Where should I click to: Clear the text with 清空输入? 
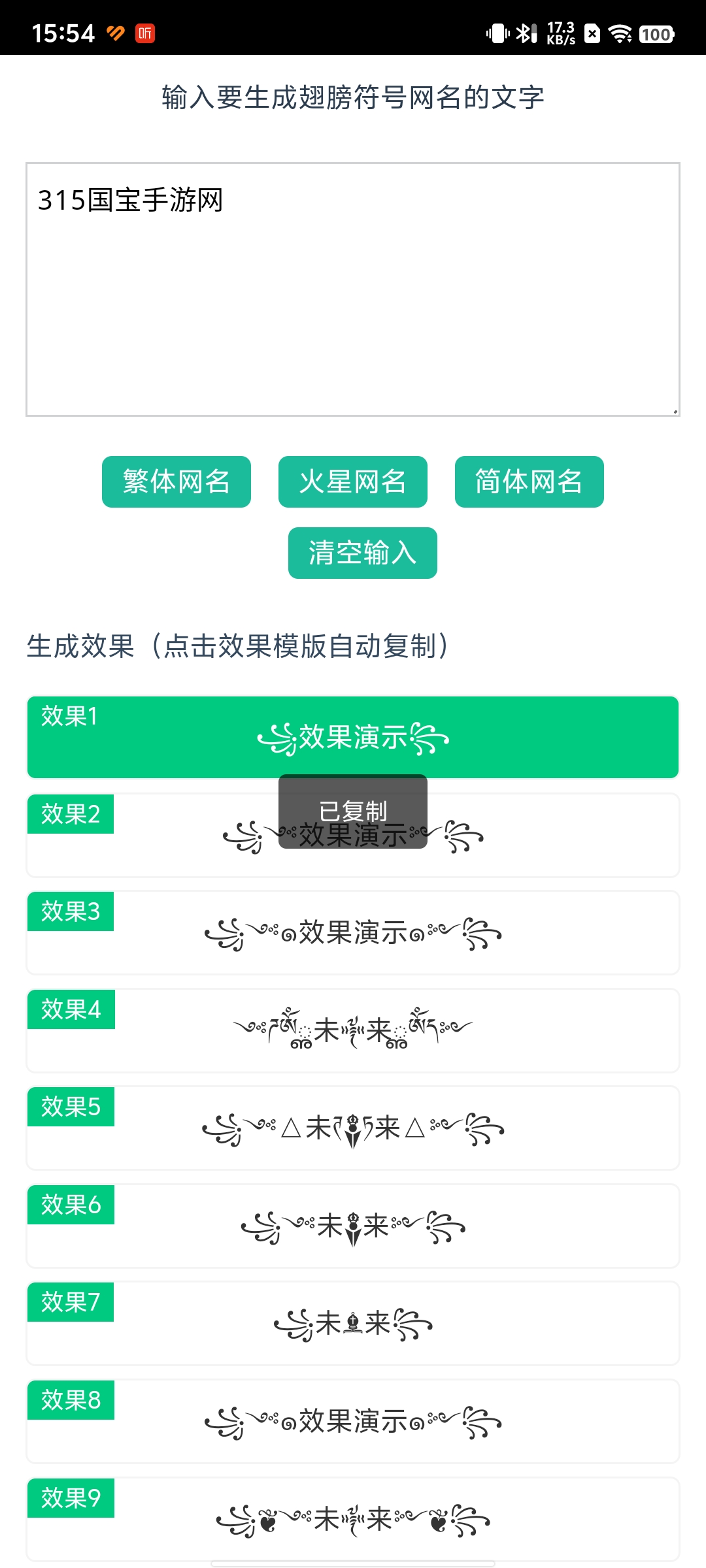[362, 553]
